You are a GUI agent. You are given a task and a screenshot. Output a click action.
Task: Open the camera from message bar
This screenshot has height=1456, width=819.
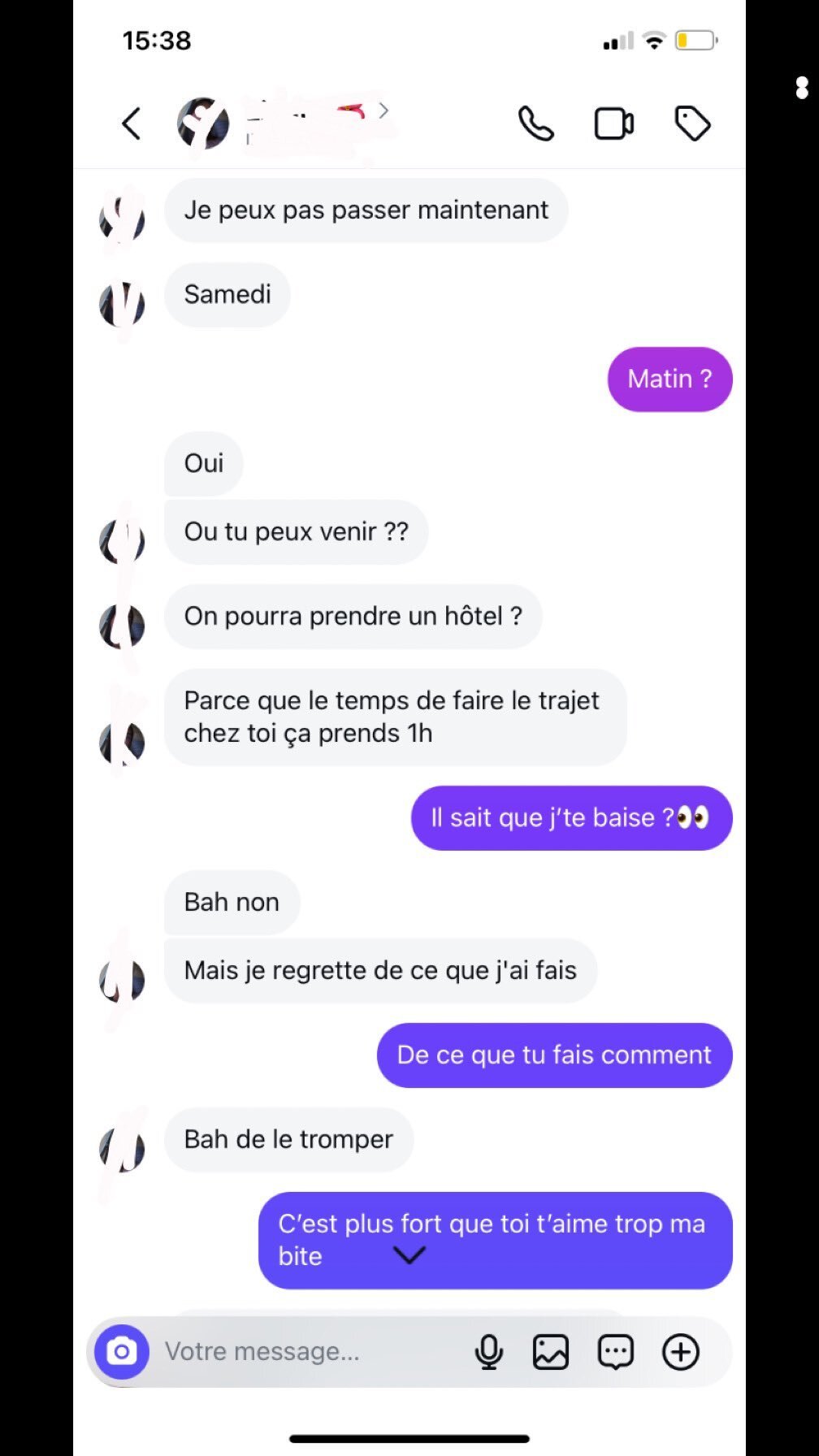click(x=122, y=1351)
